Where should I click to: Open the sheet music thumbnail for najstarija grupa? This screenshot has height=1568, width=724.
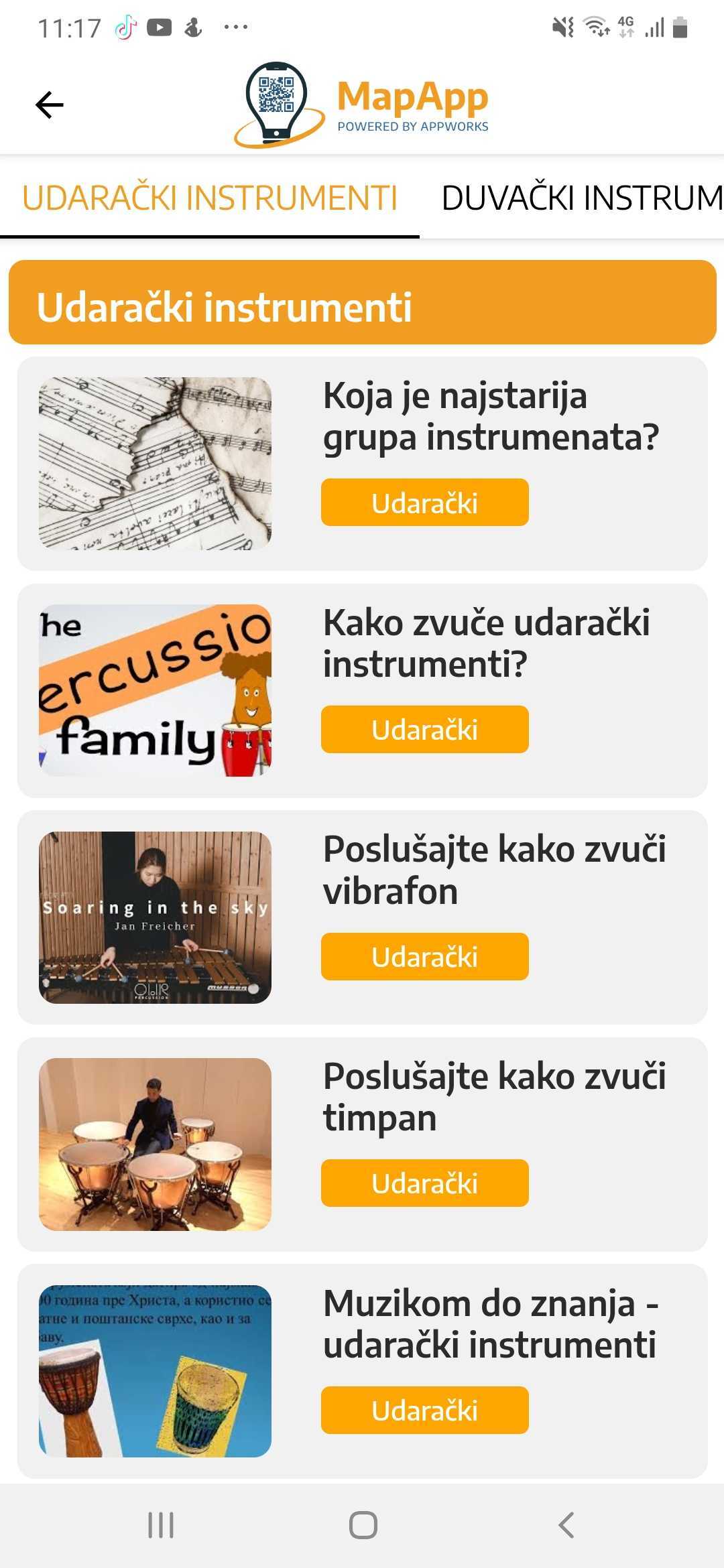pyautogui.click(x=155, y=464)
